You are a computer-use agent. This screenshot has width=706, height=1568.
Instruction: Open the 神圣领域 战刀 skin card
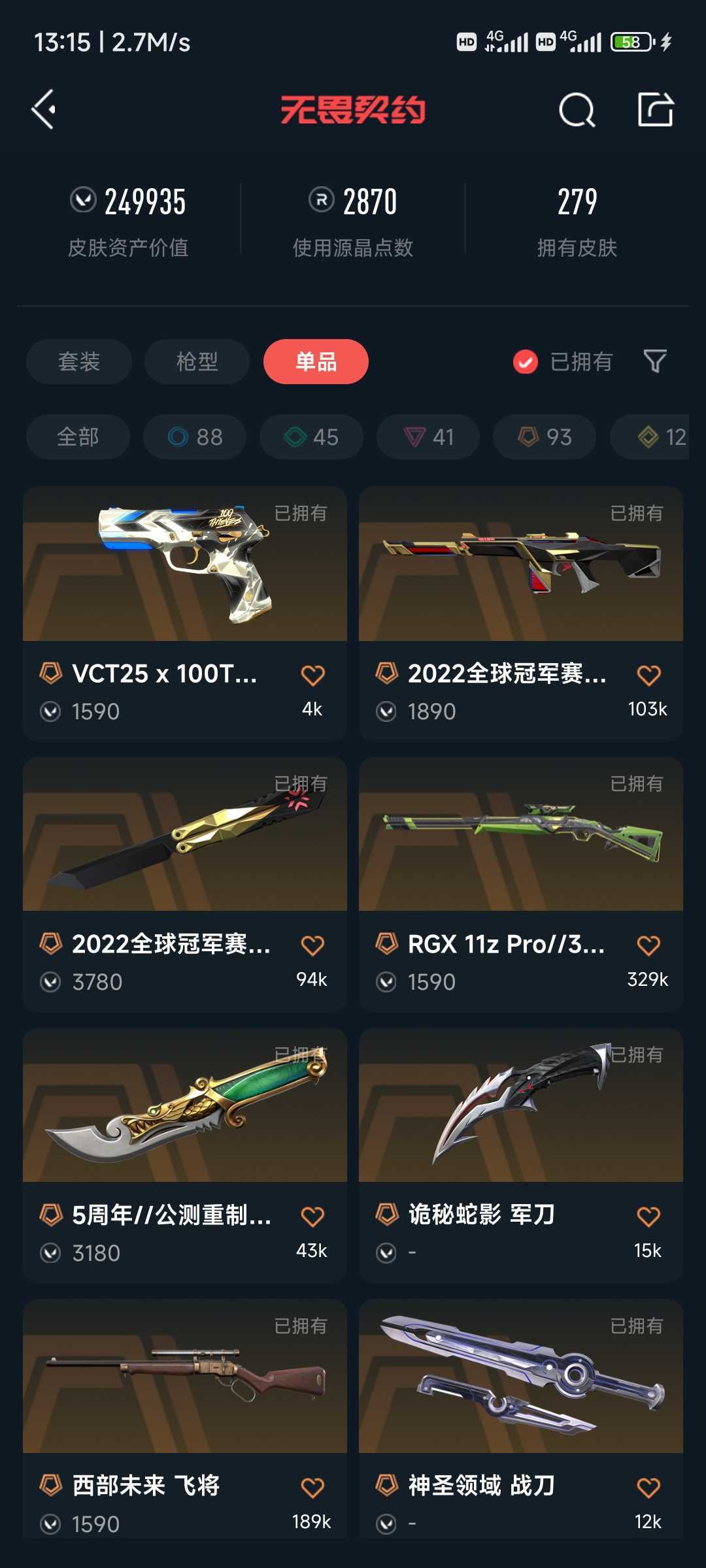(521, 1419)
